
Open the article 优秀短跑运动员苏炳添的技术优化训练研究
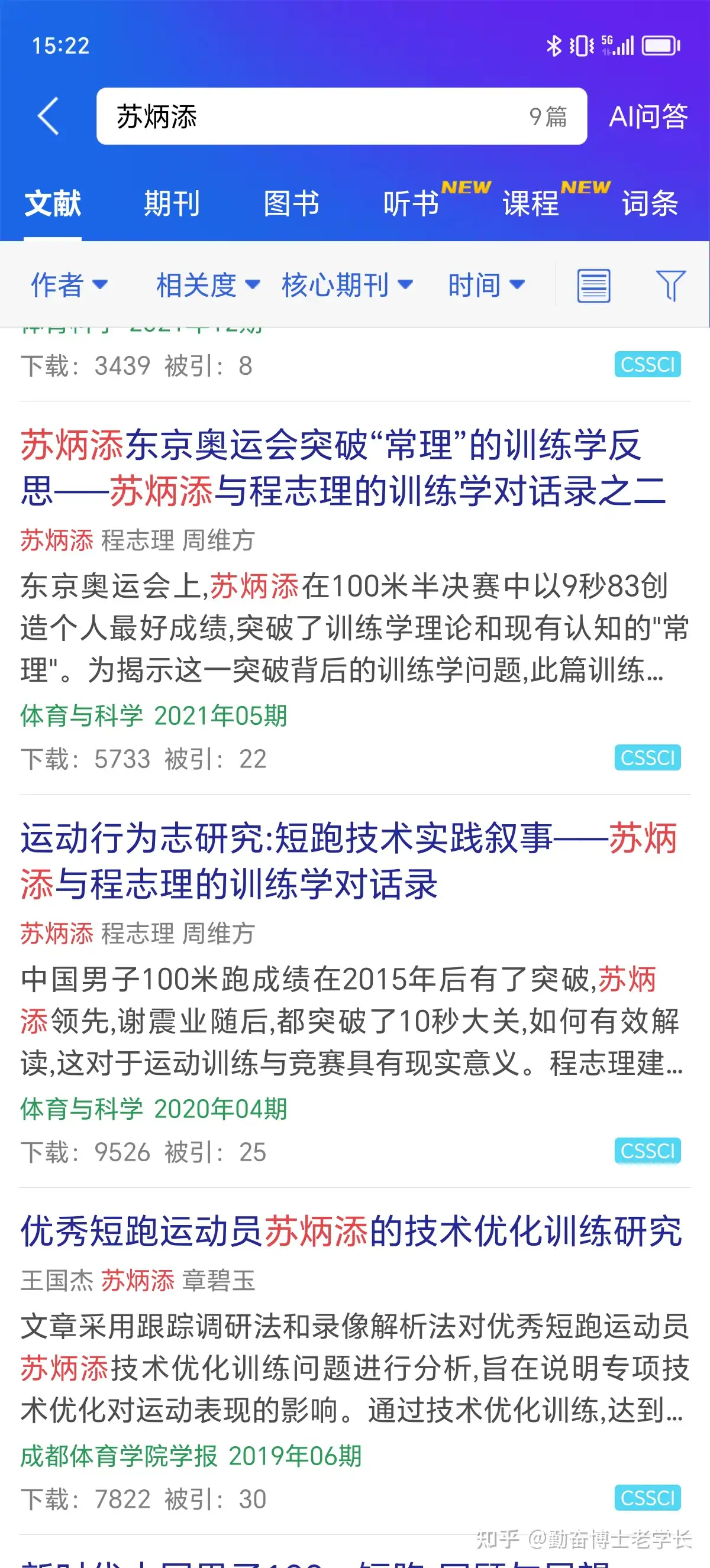point(351,1232)
